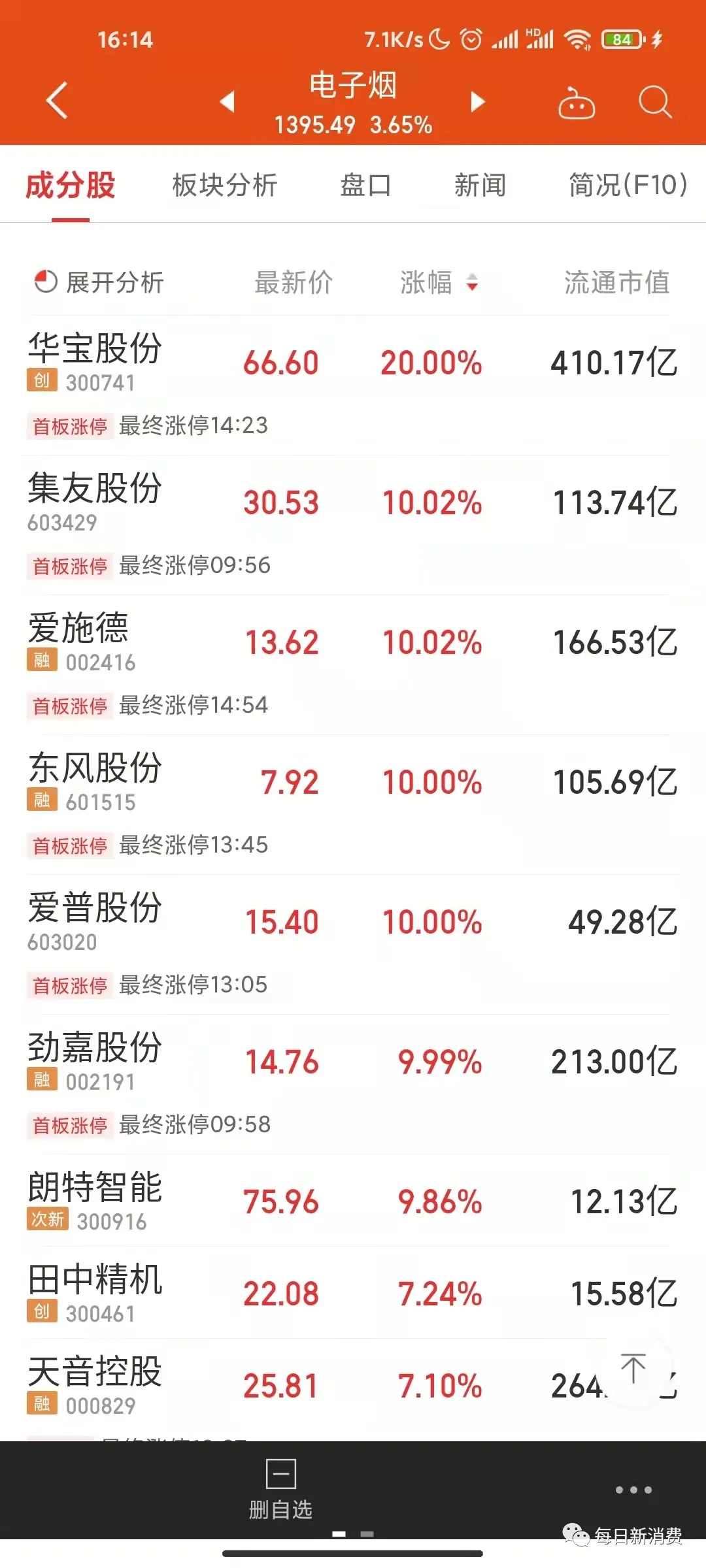Open stock 集友股份 603429
The image size is (706, 1568).
pos(95,502)
